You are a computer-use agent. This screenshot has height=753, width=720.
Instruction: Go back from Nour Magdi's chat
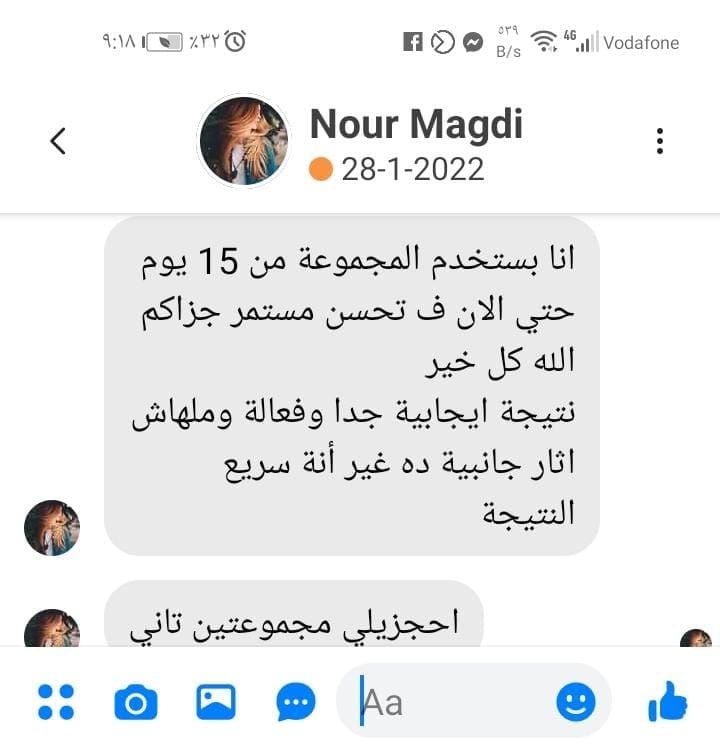click(58, 141)
